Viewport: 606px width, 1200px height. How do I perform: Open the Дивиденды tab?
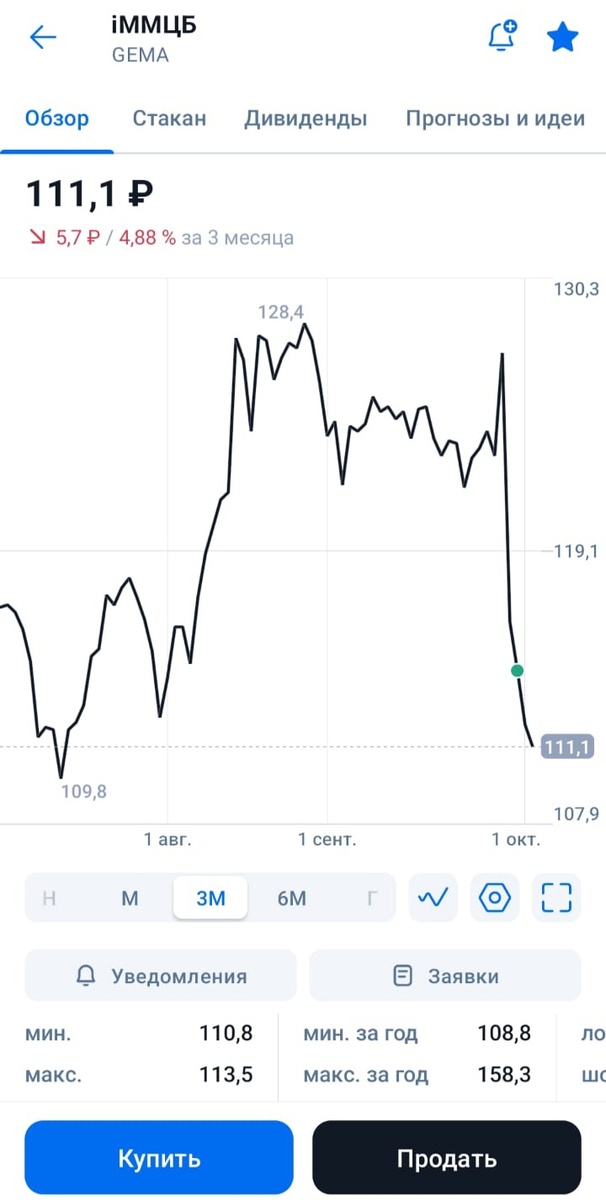[305, 118]
